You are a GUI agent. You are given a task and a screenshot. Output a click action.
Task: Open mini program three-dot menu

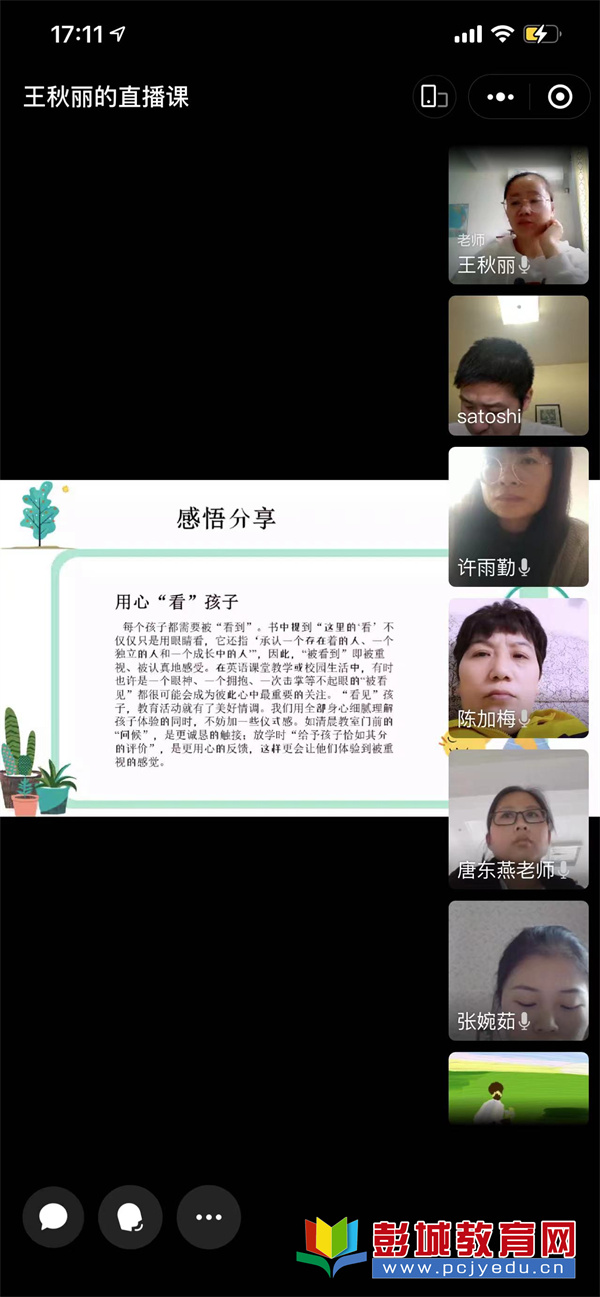[x=500, y=97]
